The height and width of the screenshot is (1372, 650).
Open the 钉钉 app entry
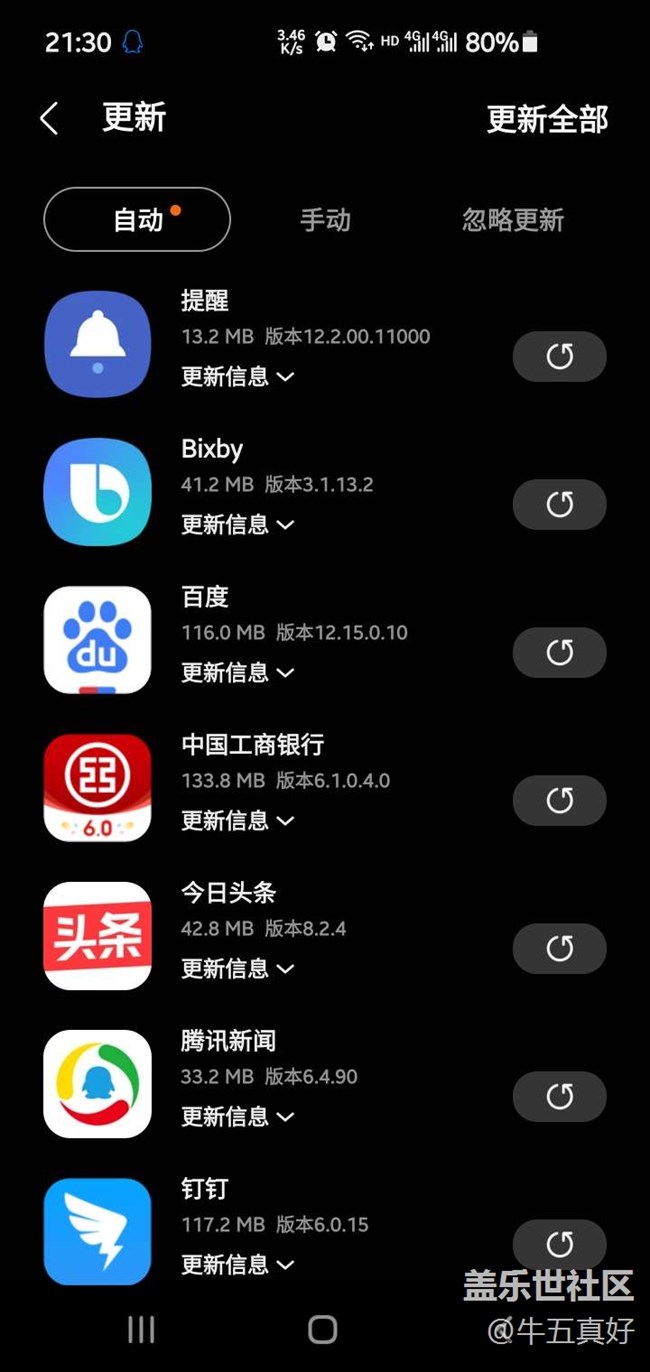pos(98,1231)
